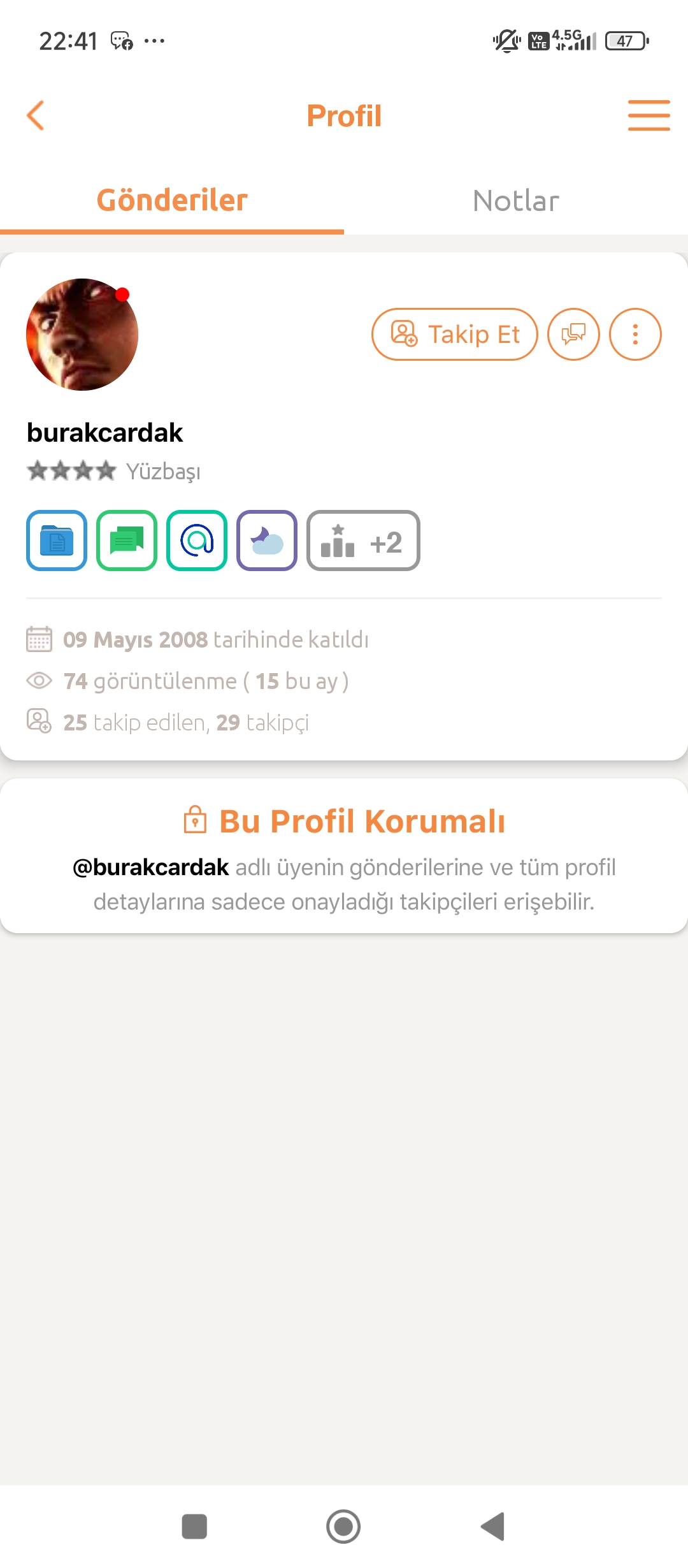Open recent apps from navigation bar

point(194,1527)
